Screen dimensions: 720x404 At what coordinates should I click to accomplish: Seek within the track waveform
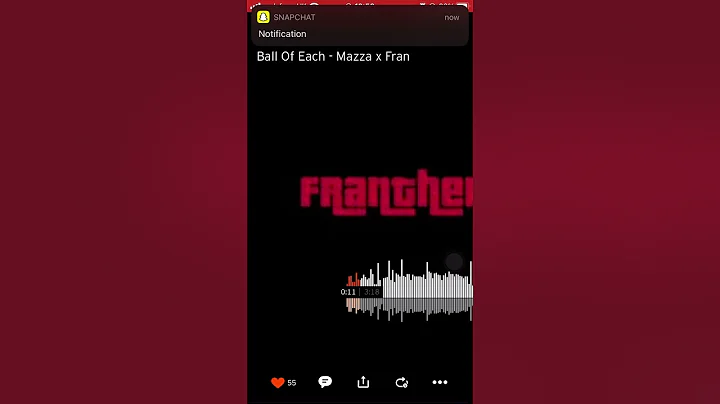pyautogui.click(x=420, y=290)
